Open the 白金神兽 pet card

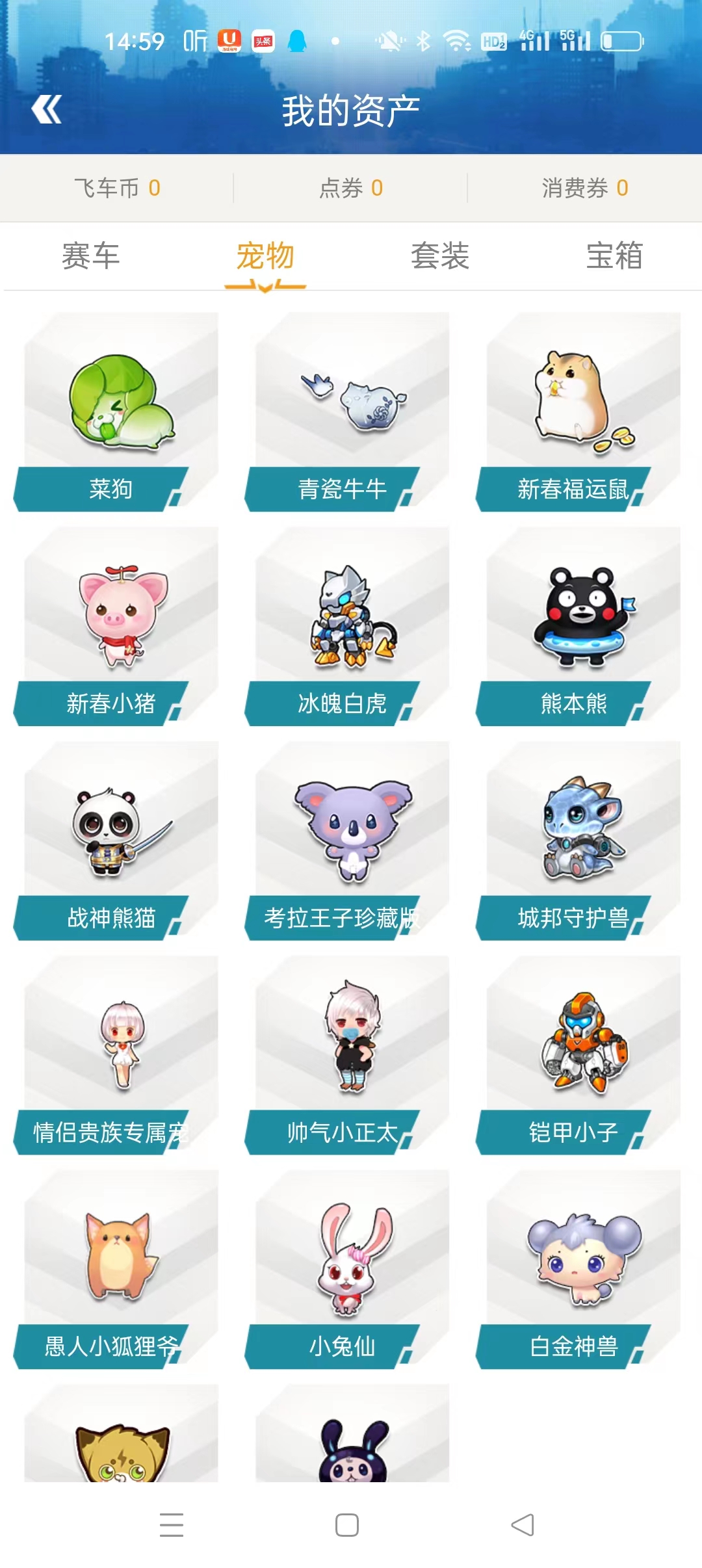pyautogui.click(x=579, y=1270)
